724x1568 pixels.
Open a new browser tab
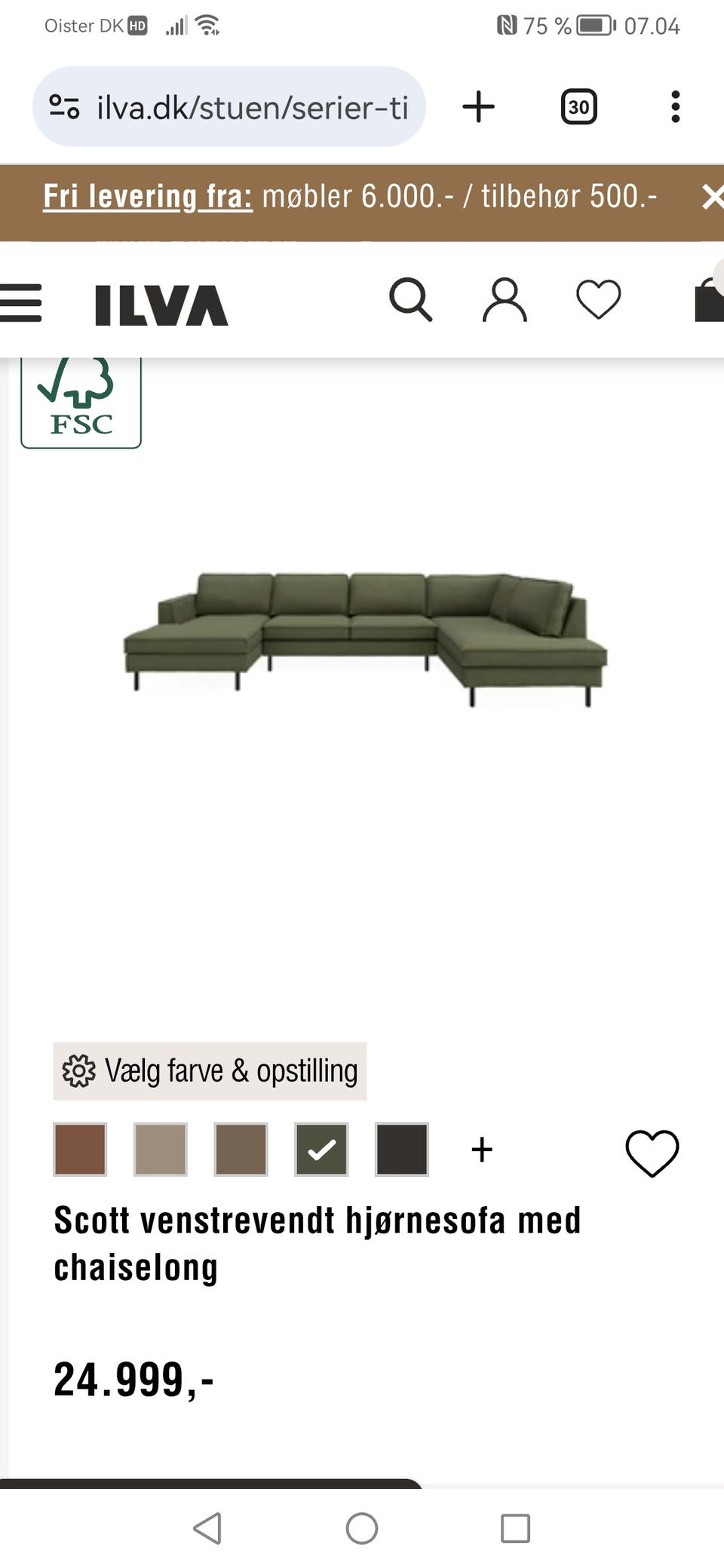coord(479,107)
